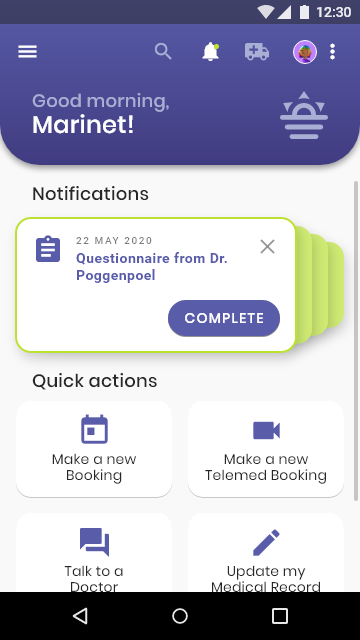Image resolution: width=360 pixels, height=640 pixels.
Task: Open the notifications bell
Action: coord(211,52)
